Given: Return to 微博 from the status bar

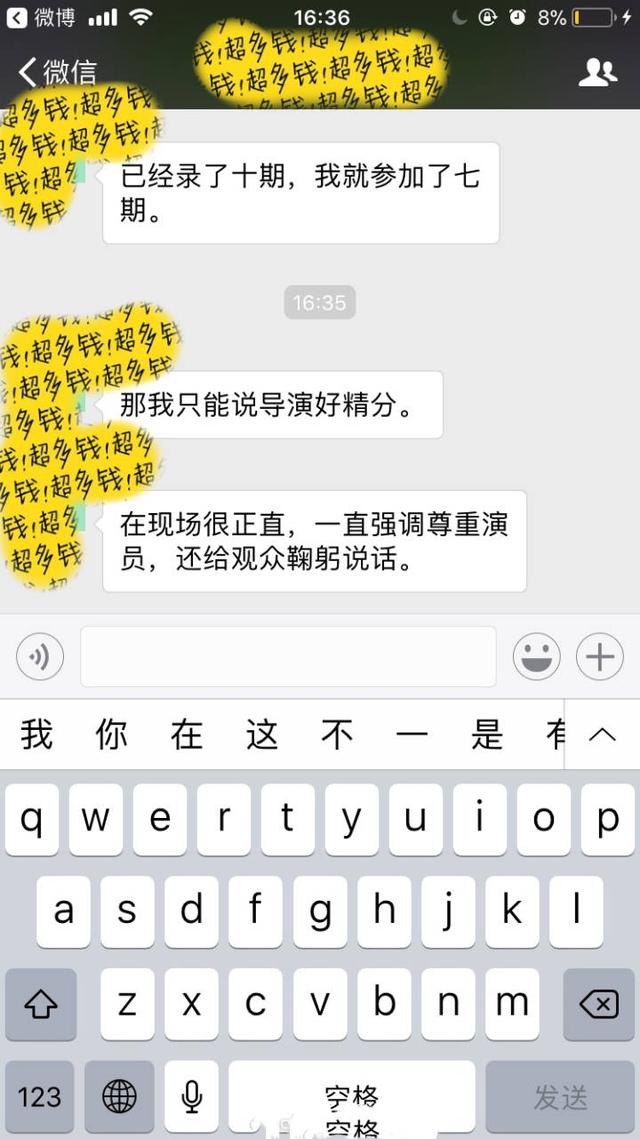Looking at the screenshot, I should [x=40, y=17].
